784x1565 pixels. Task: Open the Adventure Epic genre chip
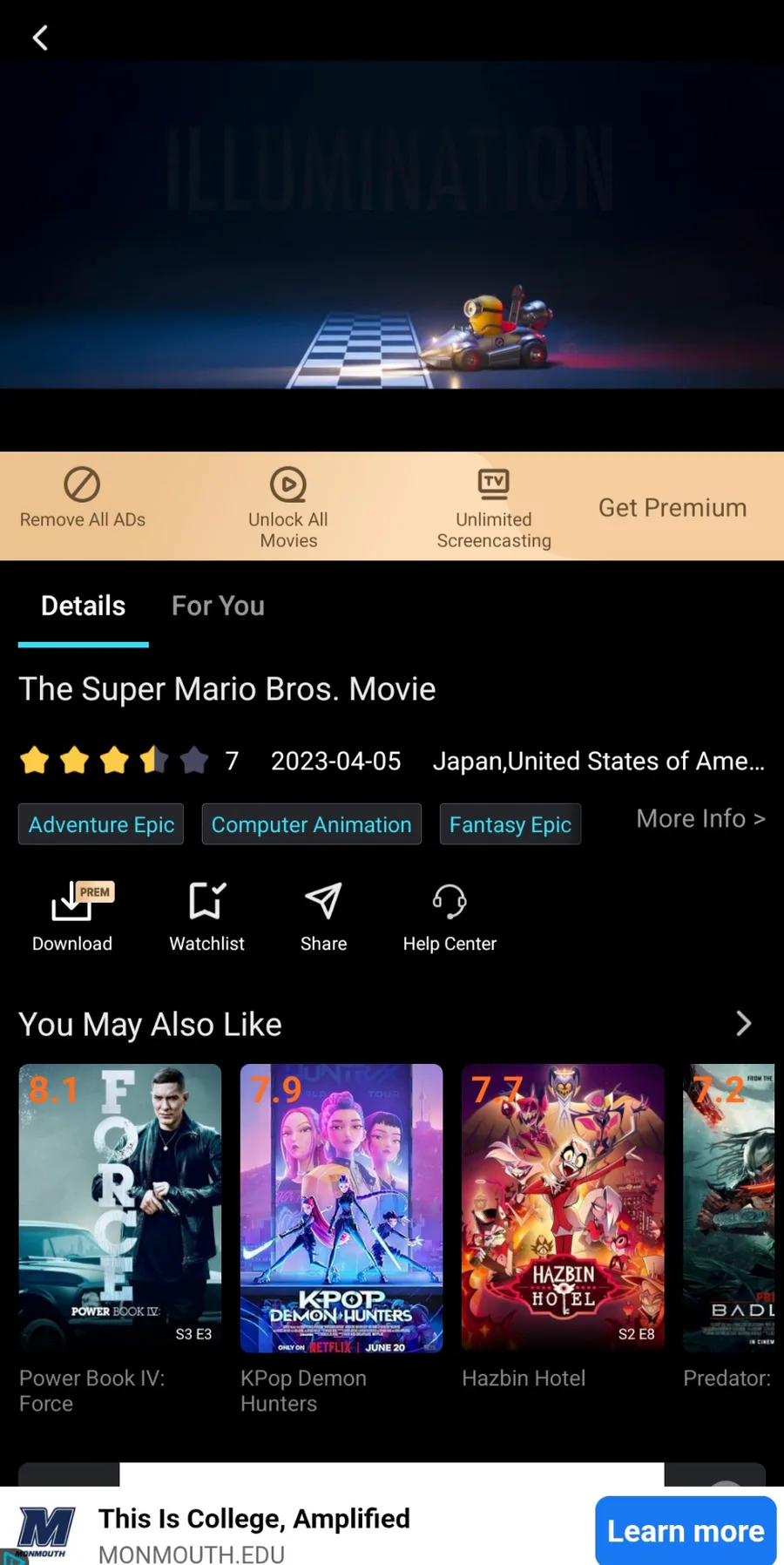coord(101,824)
